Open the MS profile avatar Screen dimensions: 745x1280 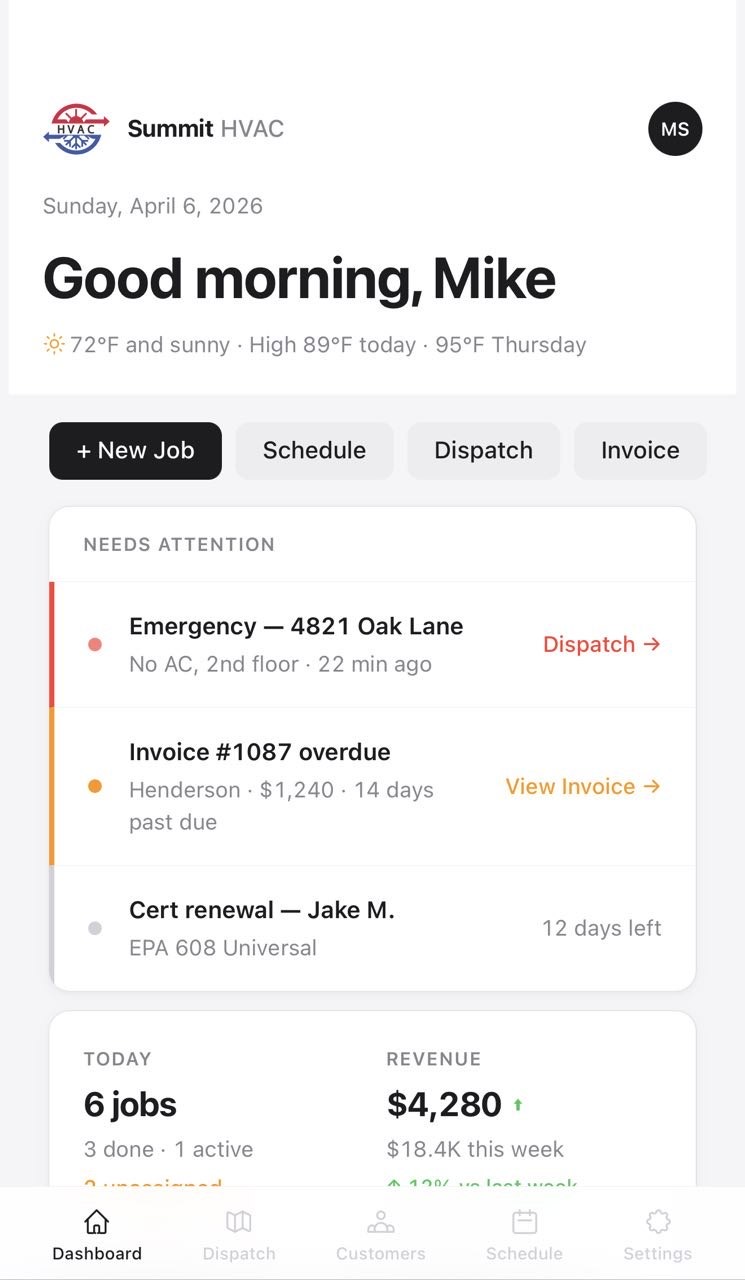tap(675, 129)
